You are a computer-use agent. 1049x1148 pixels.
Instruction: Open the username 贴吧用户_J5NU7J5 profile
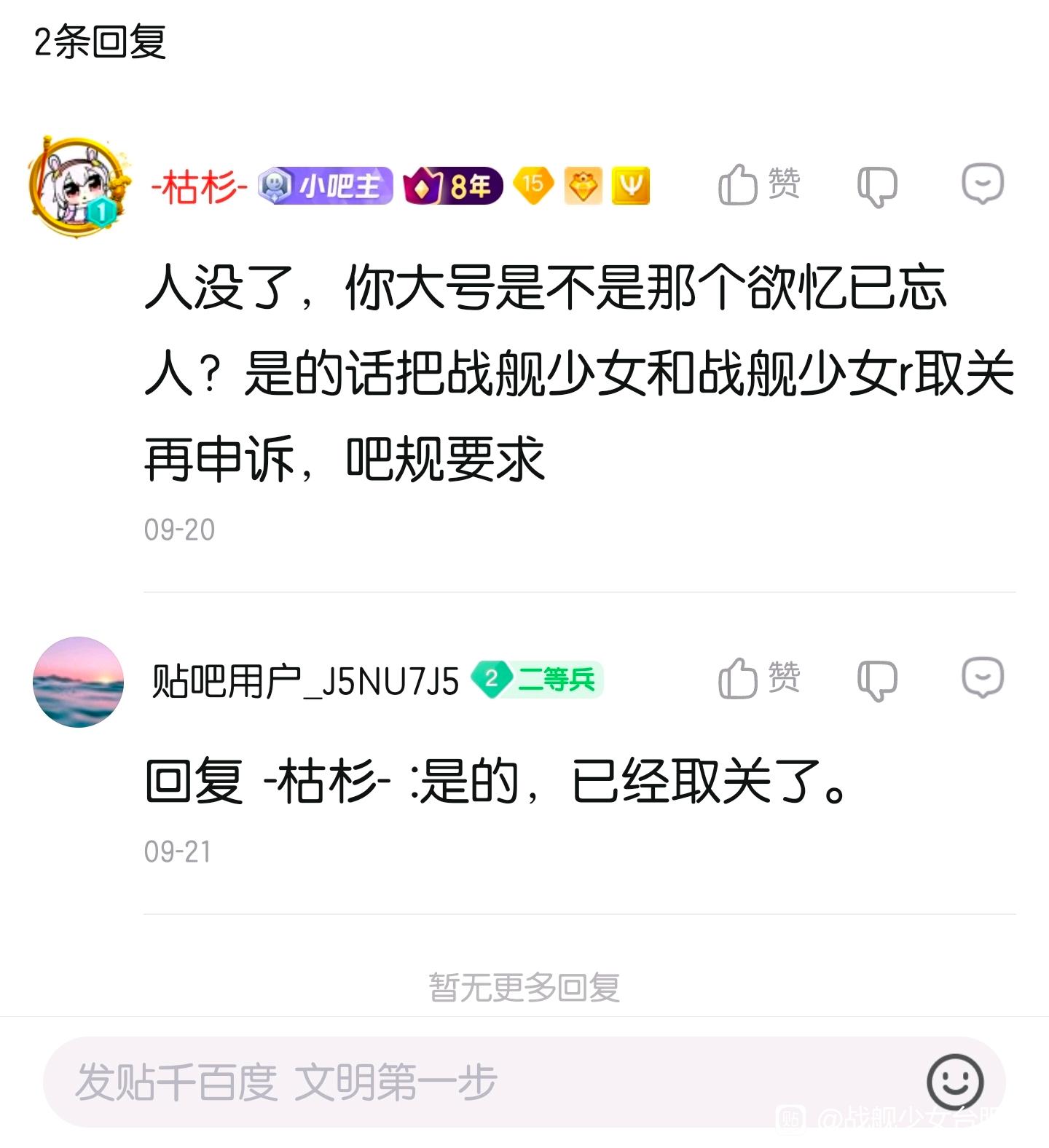305,682
